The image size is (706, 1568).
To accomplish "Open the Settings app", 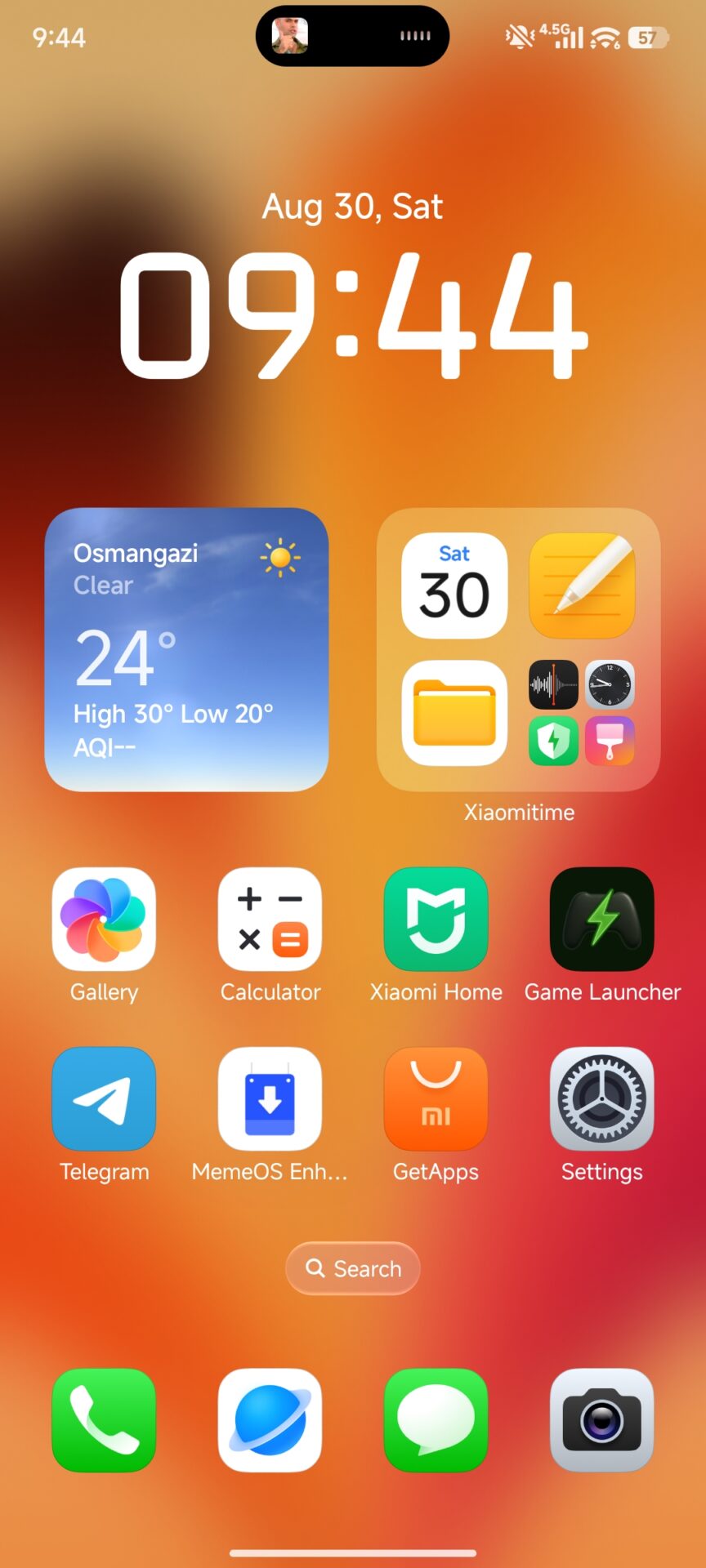I will click(601, 1099).
